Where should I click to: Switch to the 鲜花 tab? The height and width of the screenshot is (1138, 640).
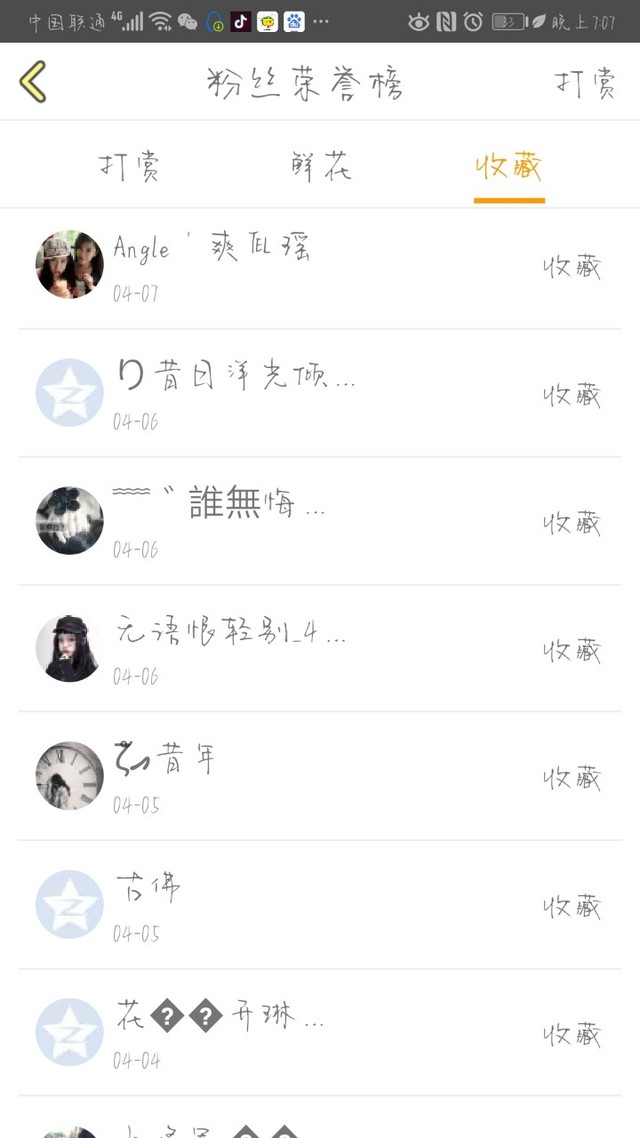(x=320, y=167)
